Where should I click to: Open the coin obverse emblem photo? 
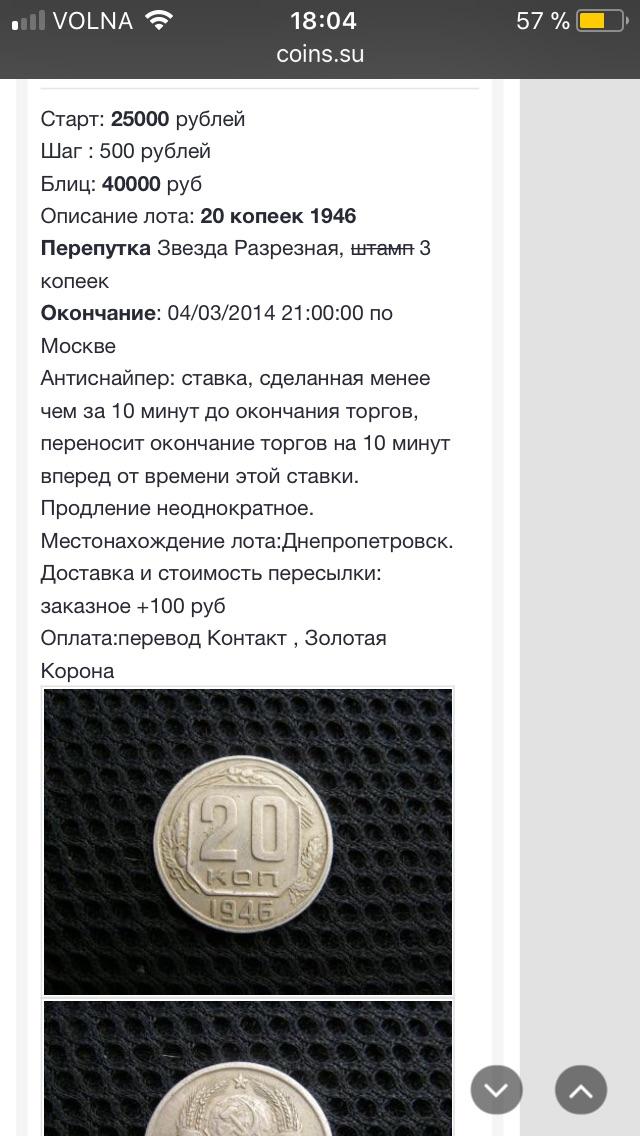point(248,1068)
